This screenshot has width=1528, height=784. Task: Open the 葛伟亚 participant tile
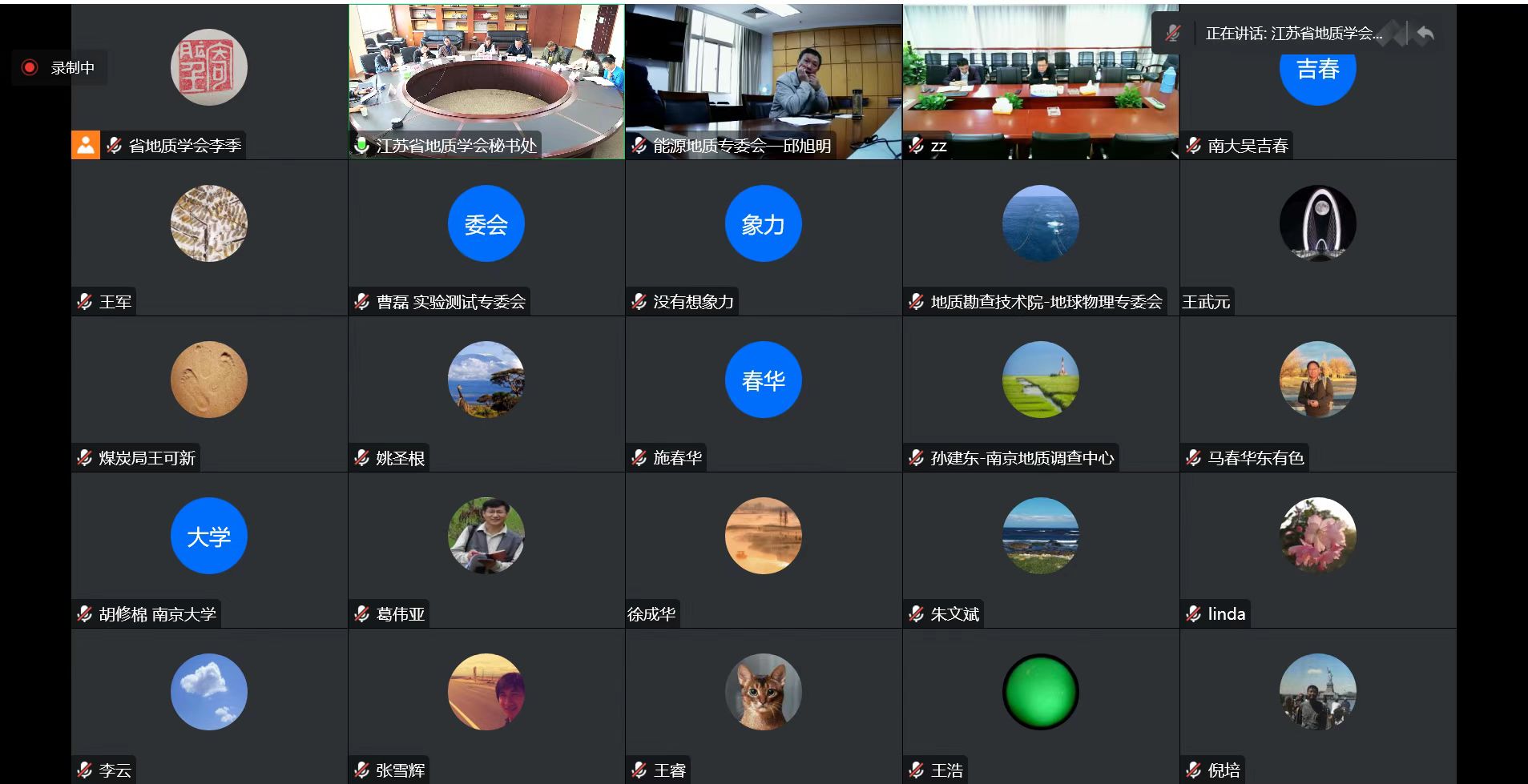coord(486,549)
